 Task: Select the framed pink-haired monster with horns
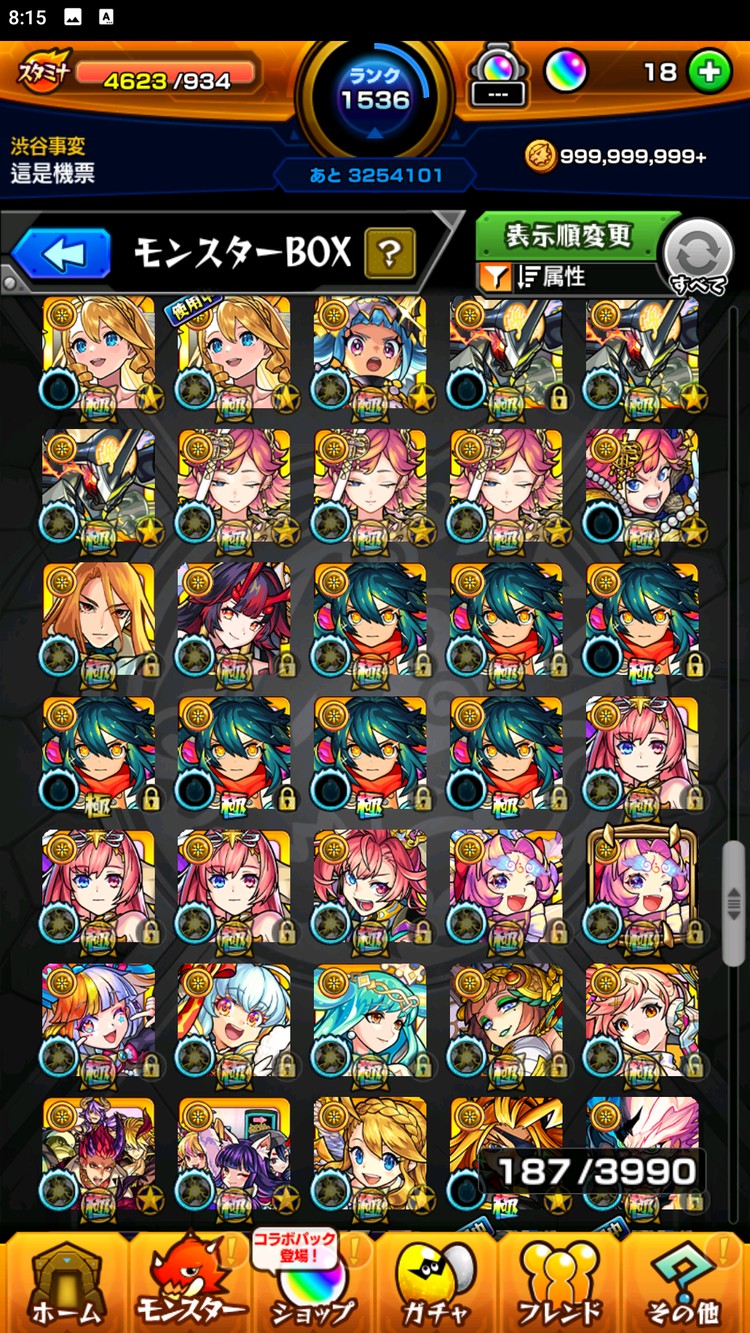pos(642,887)
